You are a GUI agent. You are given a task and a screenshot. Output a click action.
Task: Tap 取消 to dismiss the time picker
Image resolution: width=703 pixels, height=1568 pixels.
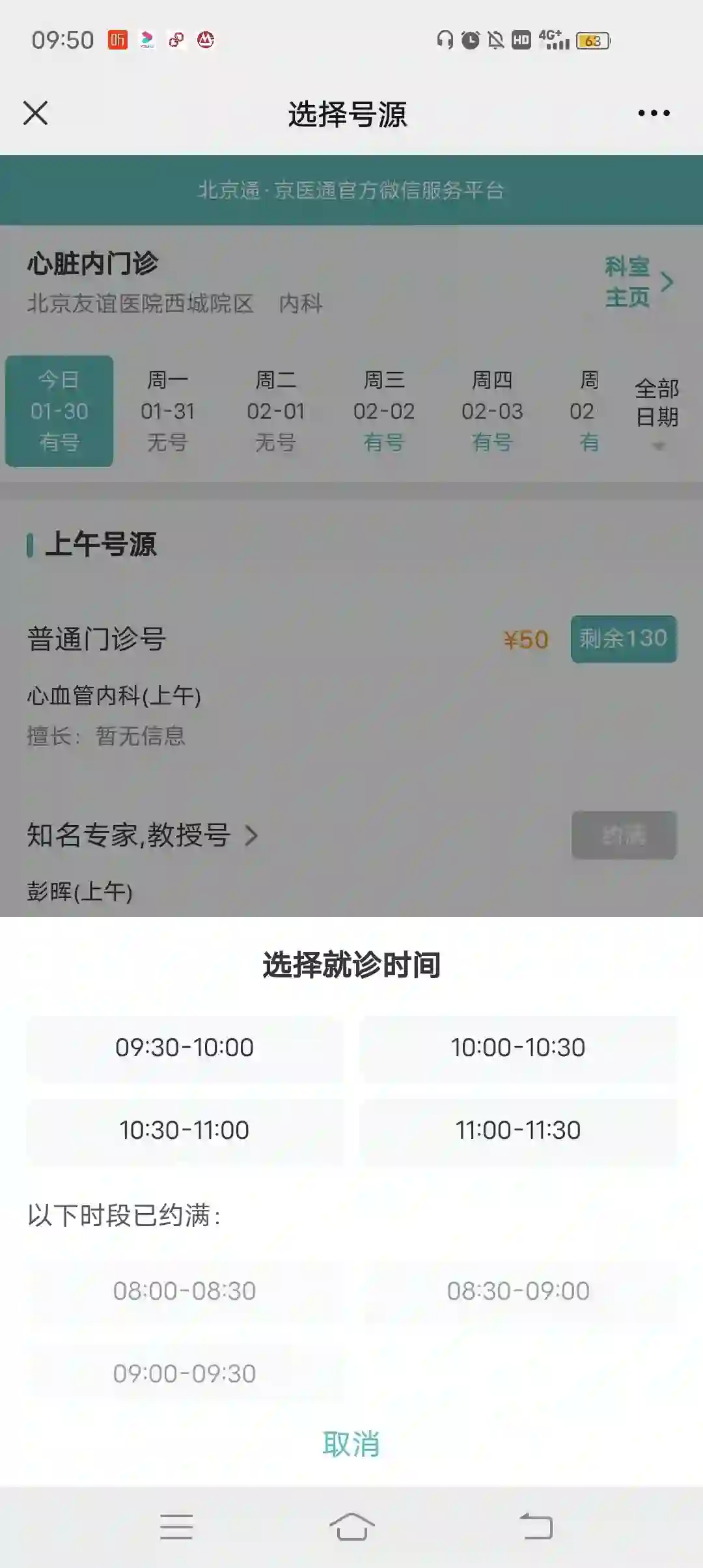pos(351,1444)
